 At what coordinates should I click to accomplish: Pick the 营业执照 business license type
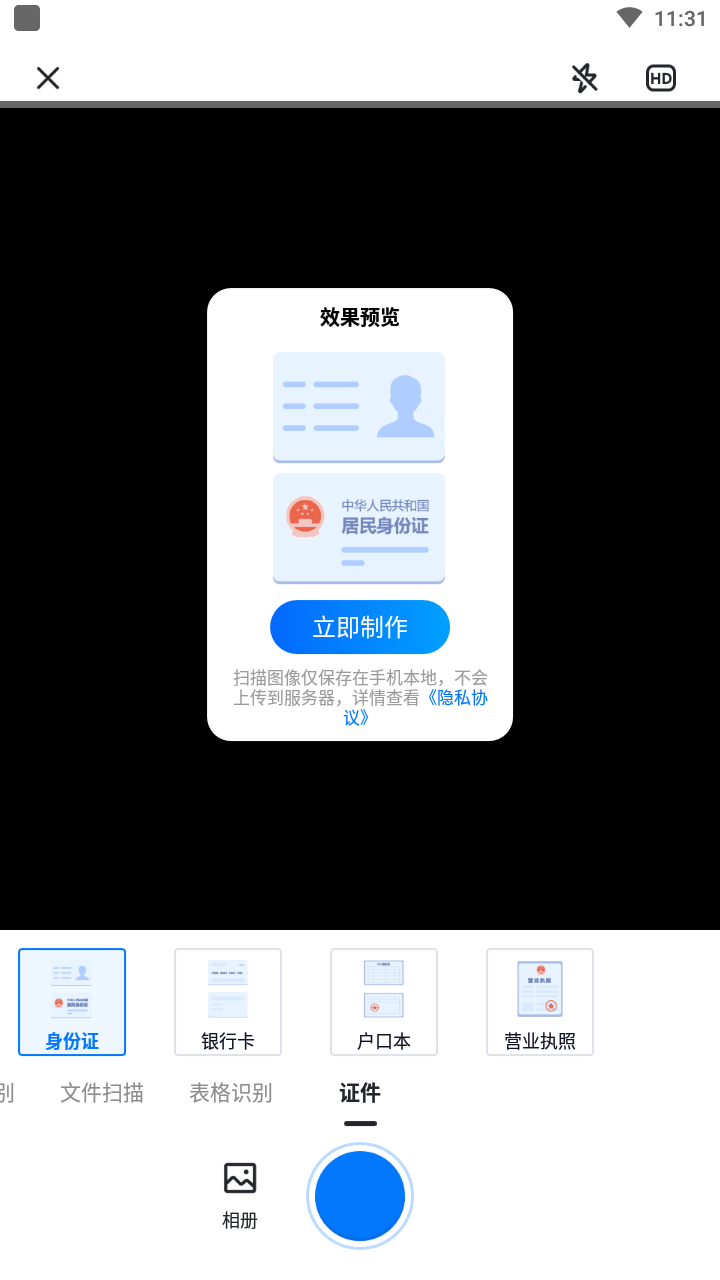(540, 1002)
